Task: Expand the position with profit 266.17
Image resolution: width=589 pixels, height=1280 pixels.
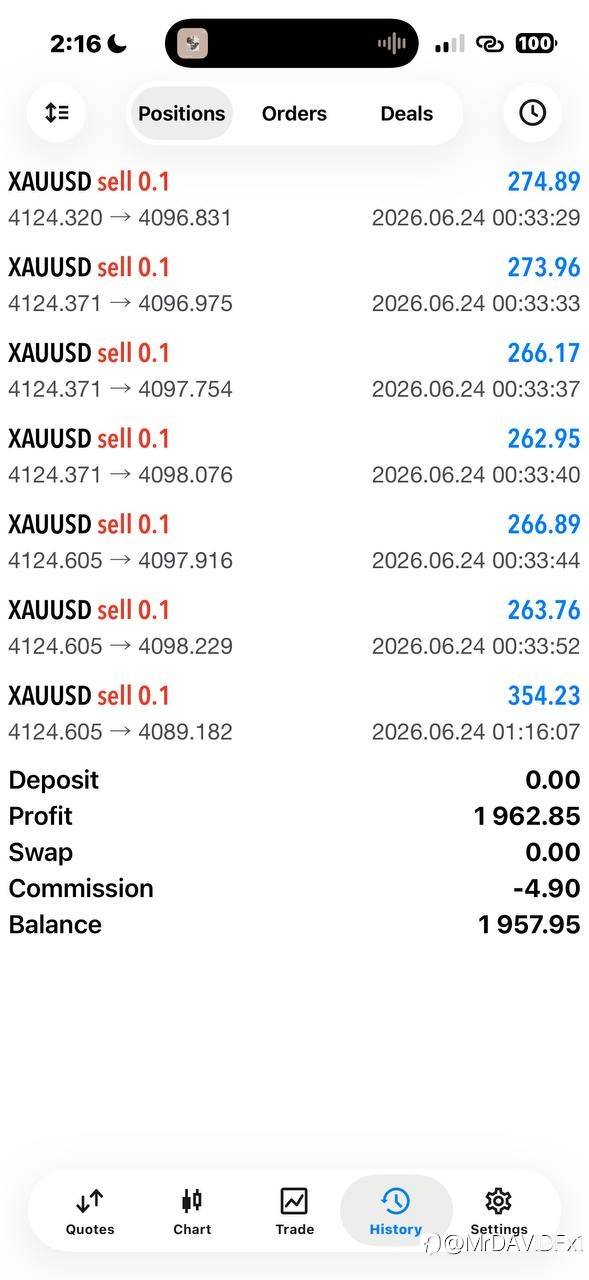Action: tap(294, 371)
